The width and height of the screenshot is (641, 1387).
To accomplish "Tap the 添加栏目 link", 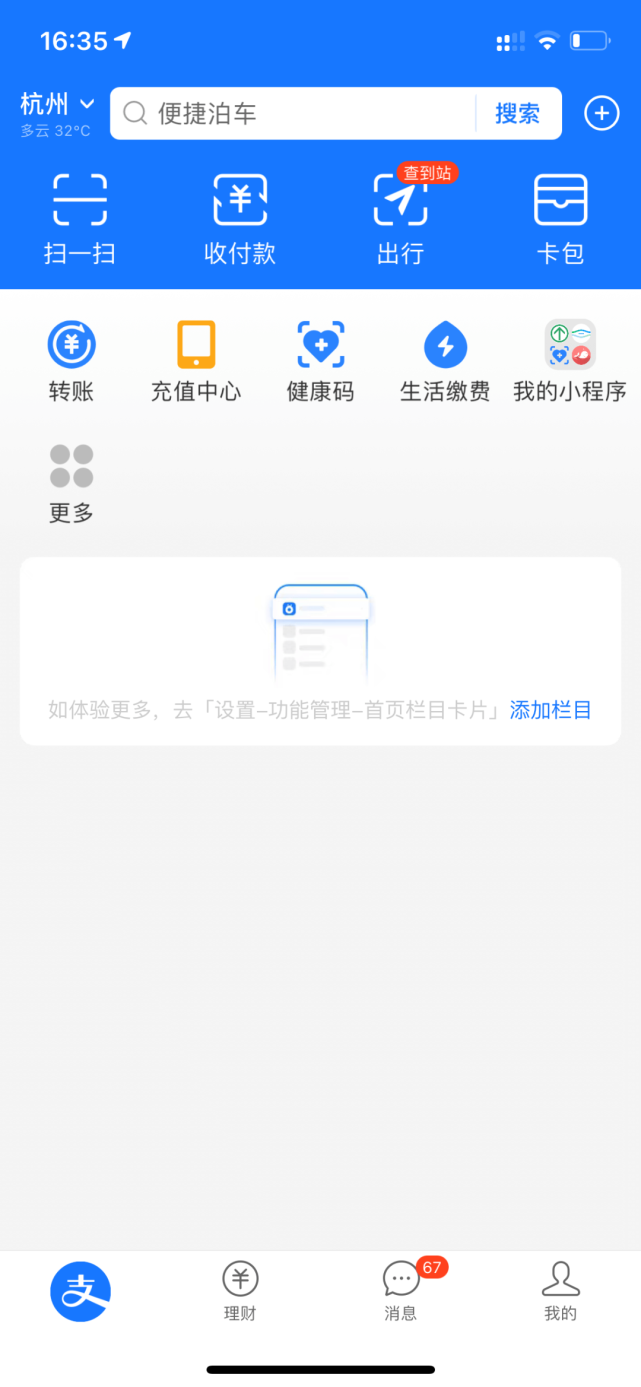I will coord(551,710).
